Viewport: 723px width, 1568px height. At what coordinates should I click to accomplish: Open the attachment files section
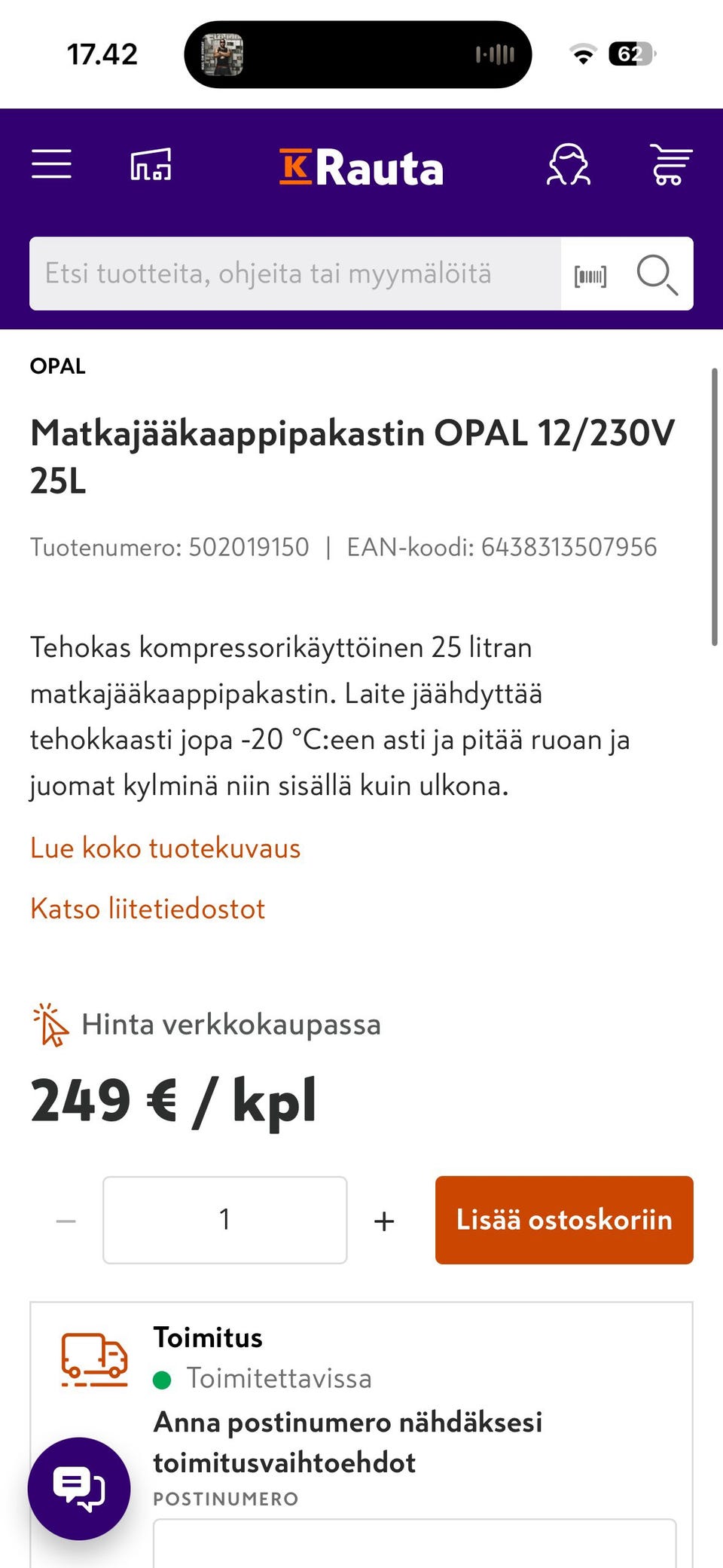coord(147,908)
